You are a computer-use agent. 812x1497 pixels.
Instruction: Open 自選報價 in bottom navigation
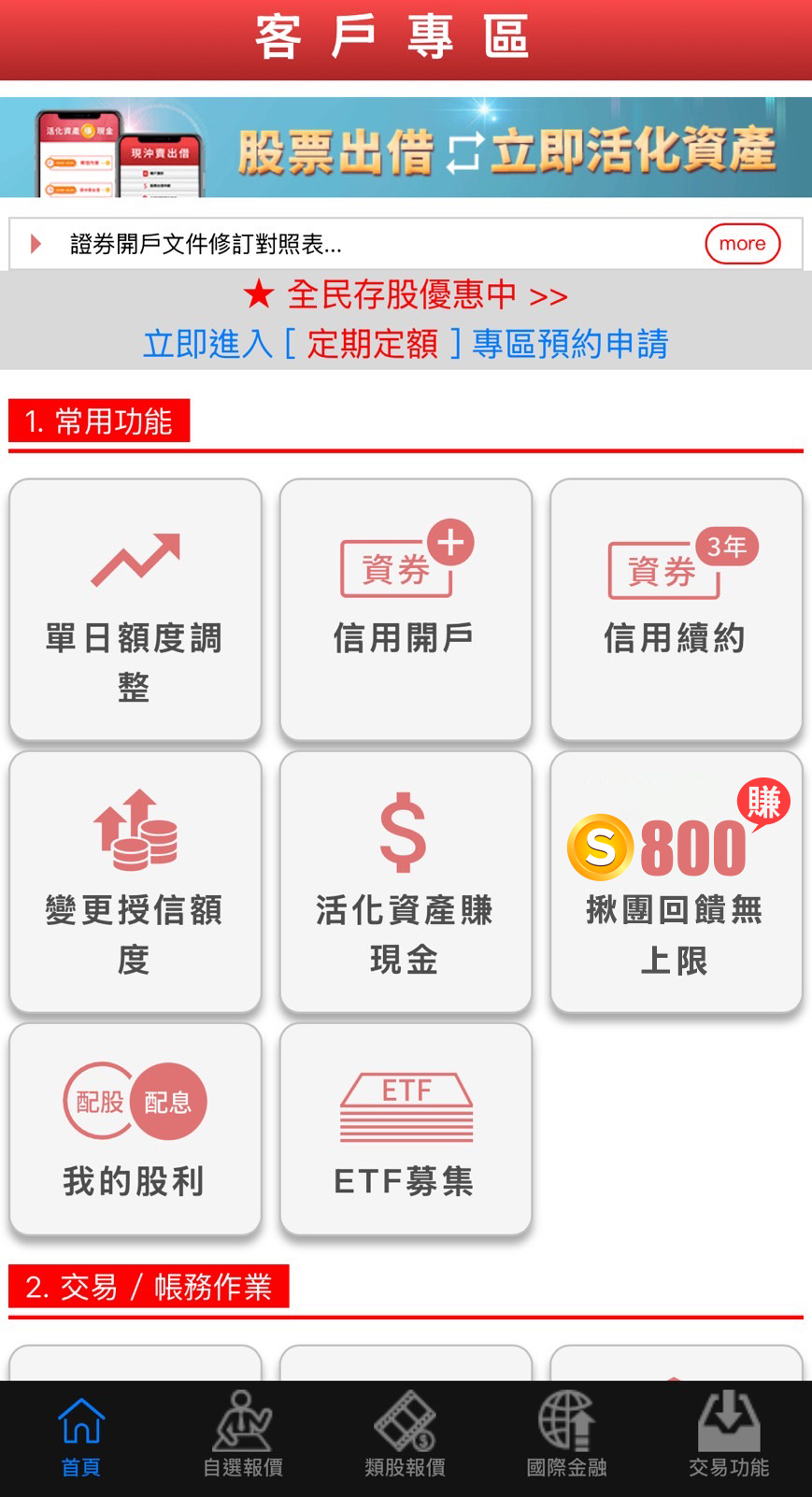tap(243, 1436)
